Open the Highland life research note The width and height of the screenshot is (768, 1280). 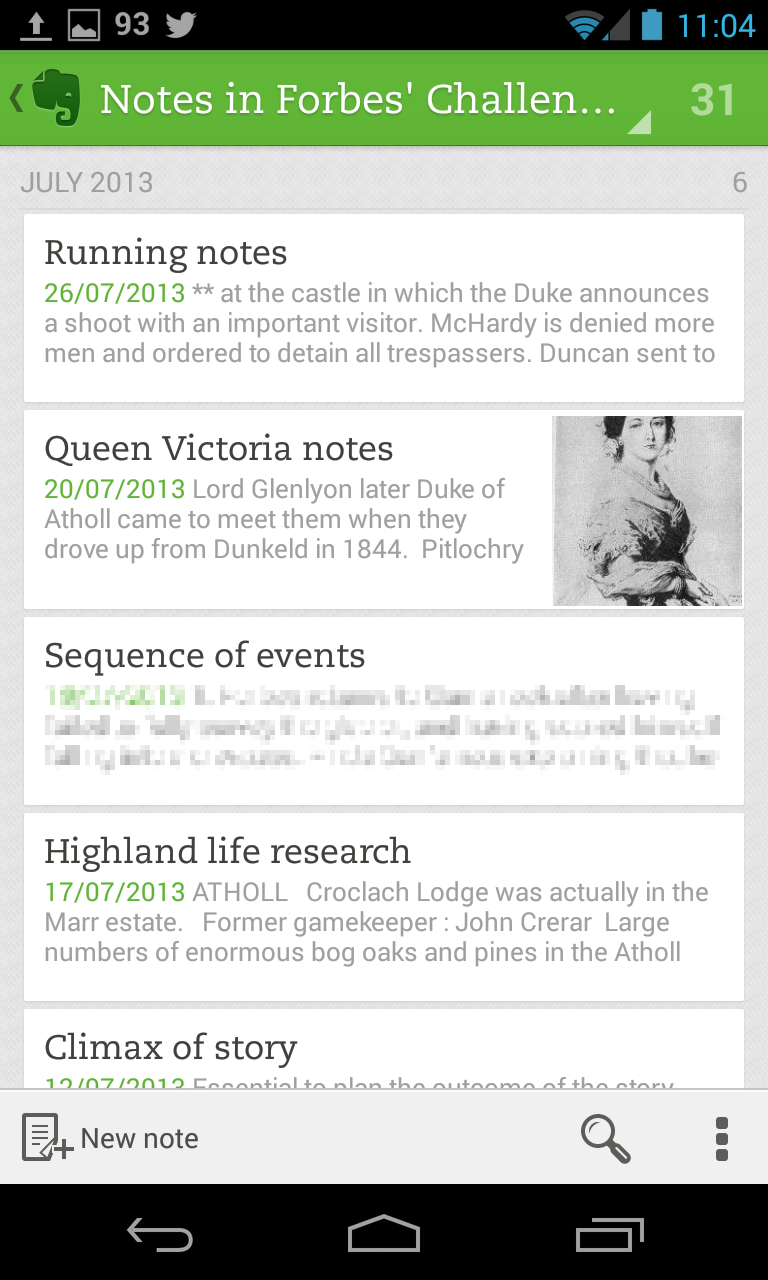pos(384,906)
